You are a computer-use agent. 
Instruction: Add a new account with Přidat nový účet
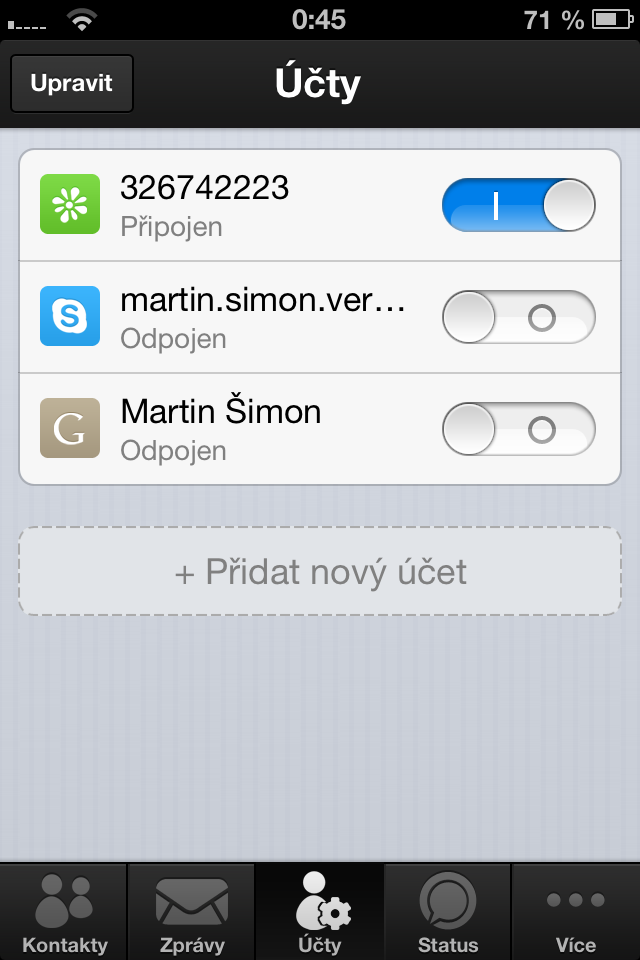[320, 572]
